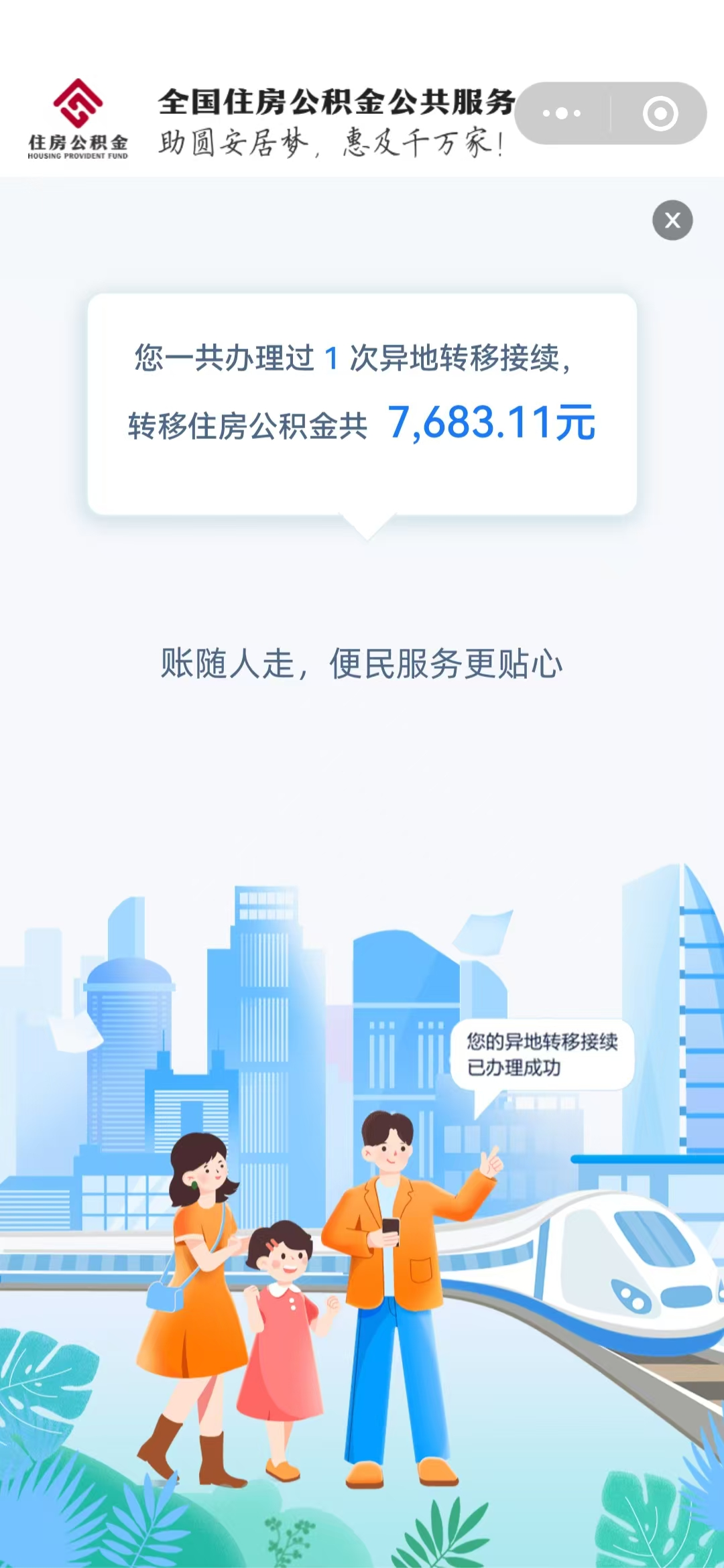Open the mini program more options menu
Viewport: 724px width, 1568px height.
(x=562, y=113)
